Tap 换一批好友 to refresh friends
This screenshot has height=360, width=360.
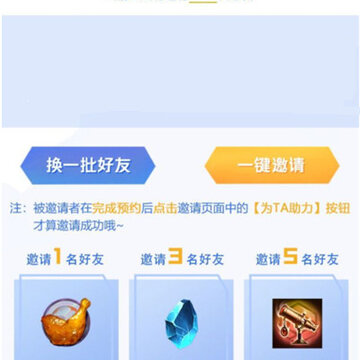coord(88,165)
